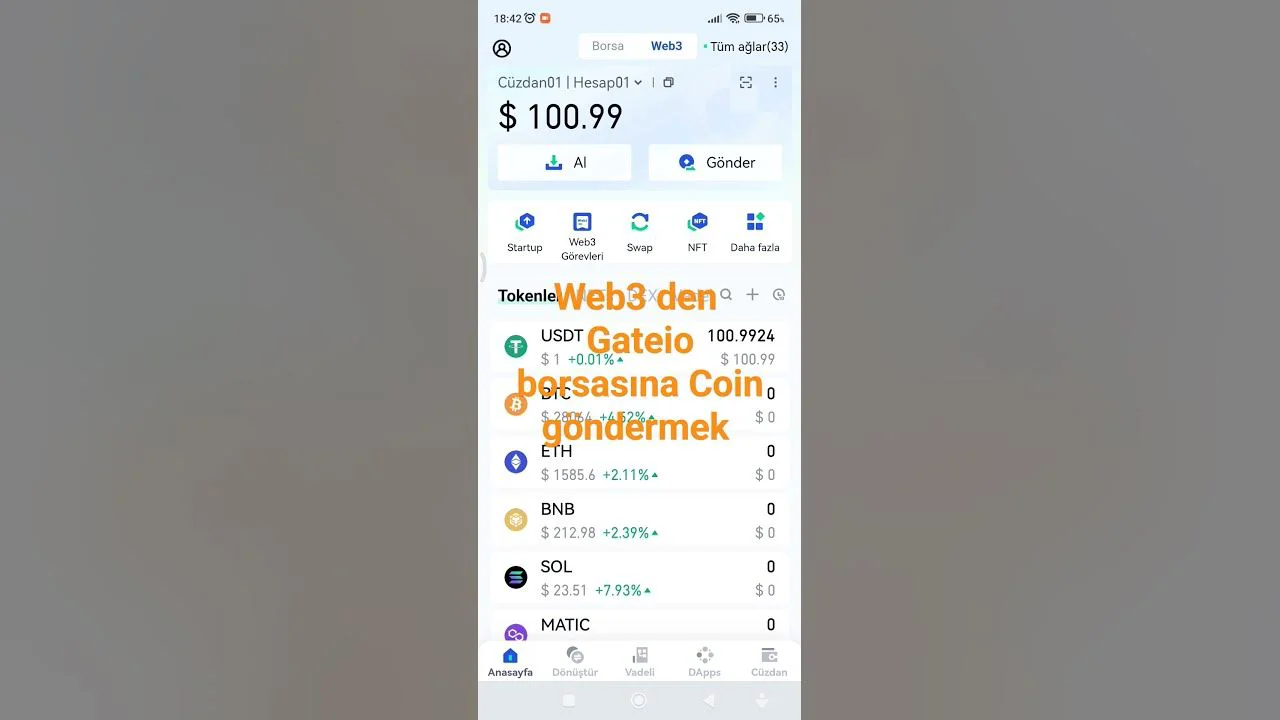Open the three-dot overflow menu

[x=775, y=83]
